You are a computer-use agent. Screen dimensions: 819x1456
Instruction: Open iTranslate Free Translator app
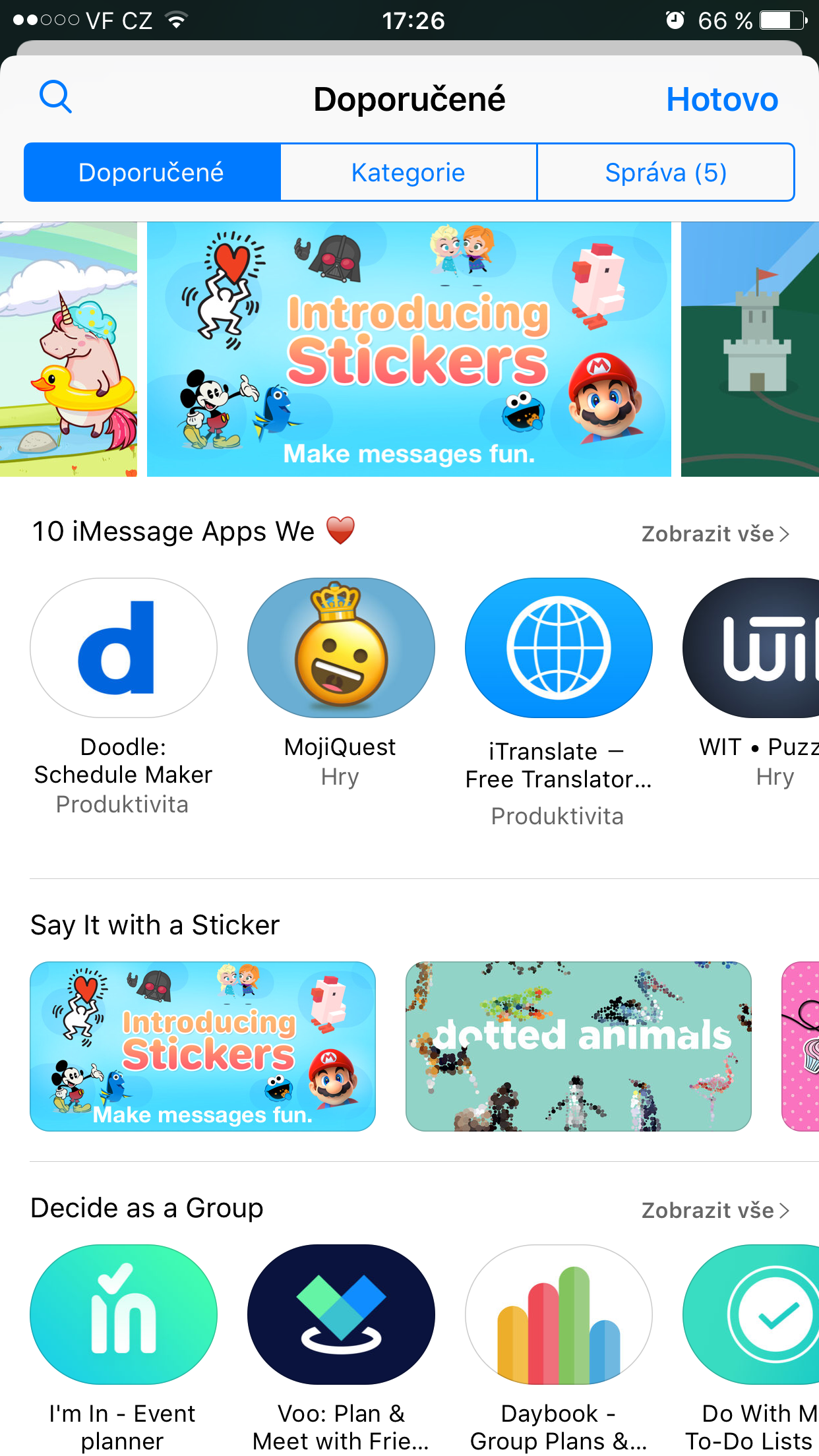[x=559, y=648]
